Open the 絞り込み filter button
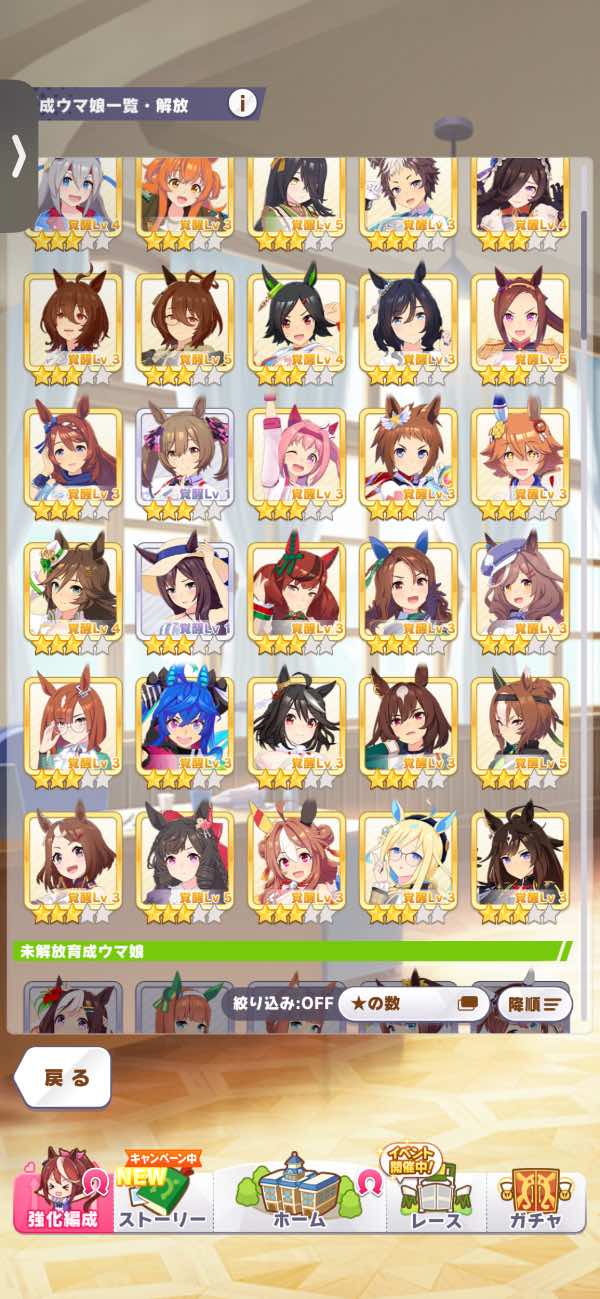 pos(279,1003)
